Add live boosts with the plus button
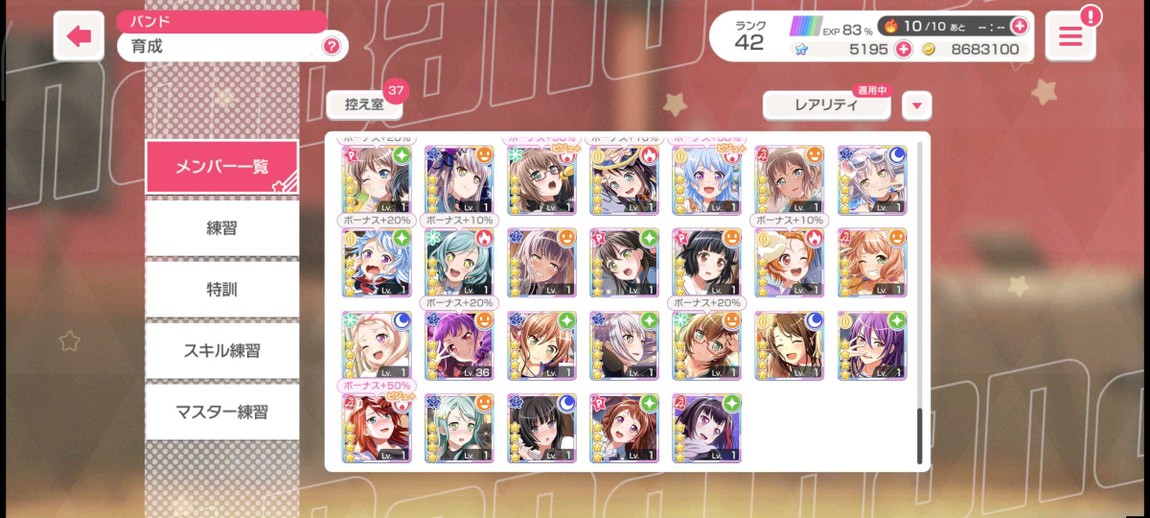The image size is (1150, 518). tap(1019, 26)
